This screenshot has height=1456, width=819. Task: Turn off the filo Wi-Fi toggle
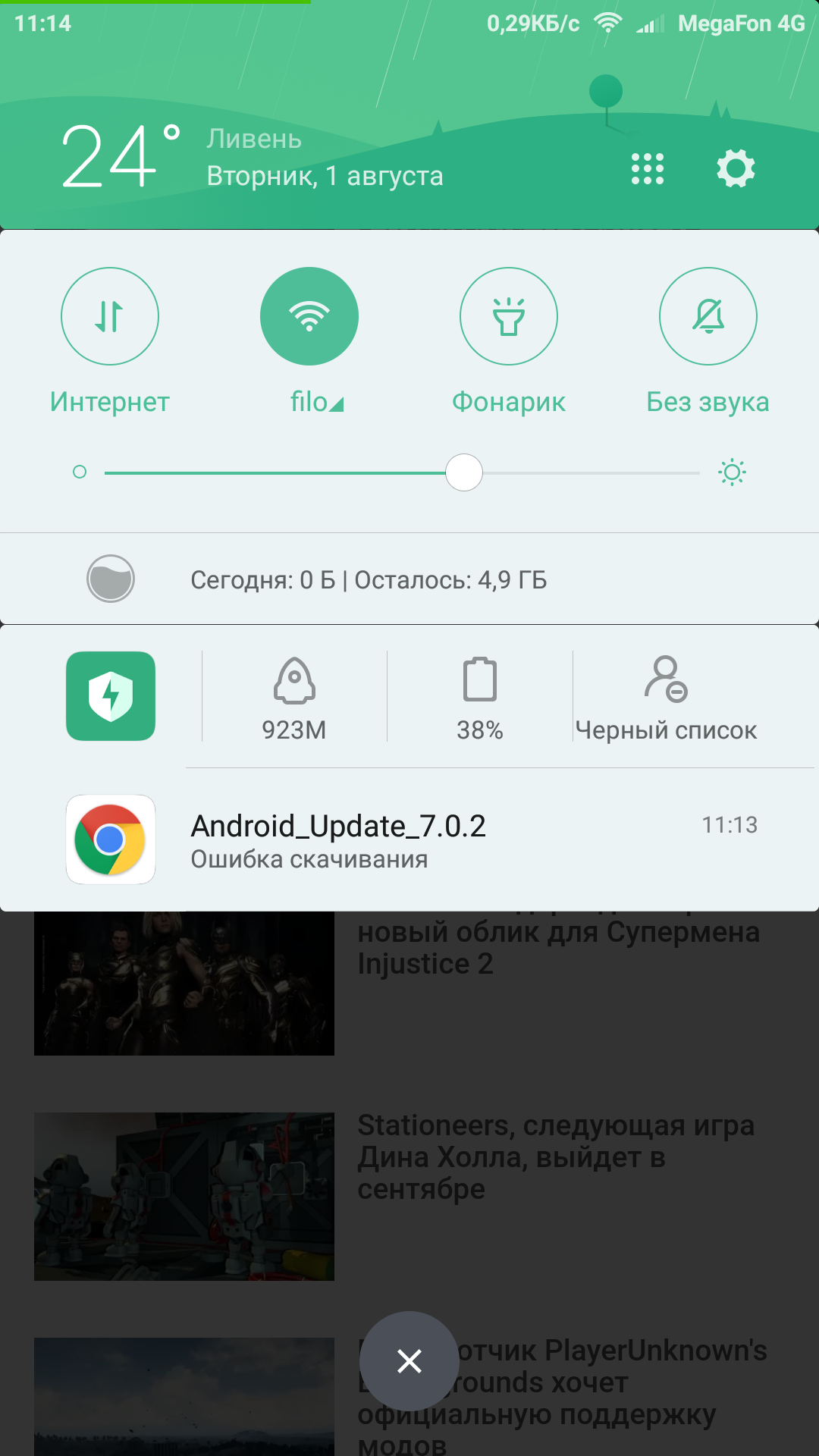pos(309,316)
